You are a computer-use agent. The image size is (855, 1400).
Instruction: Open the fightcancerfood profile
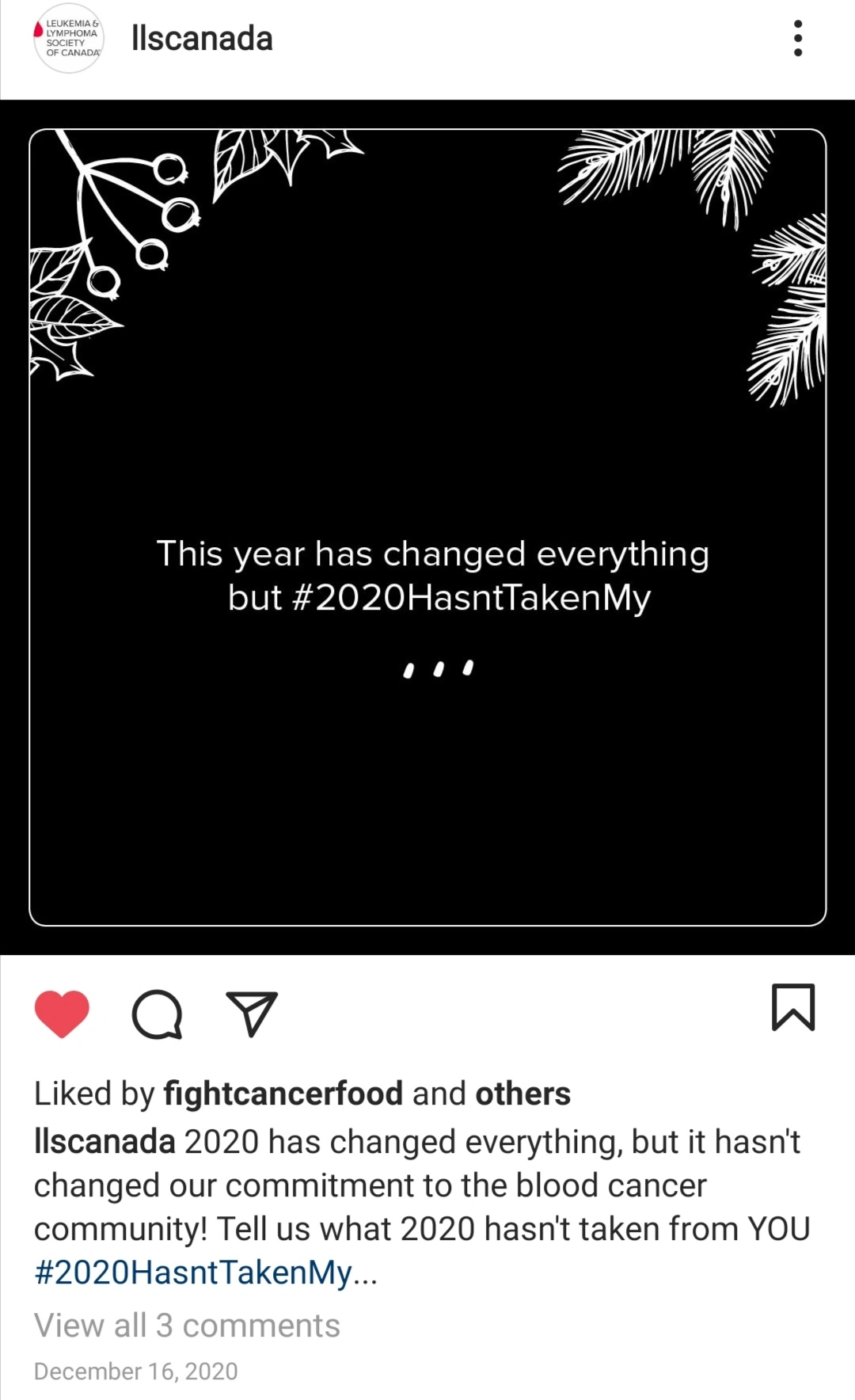coord(283,1094)
